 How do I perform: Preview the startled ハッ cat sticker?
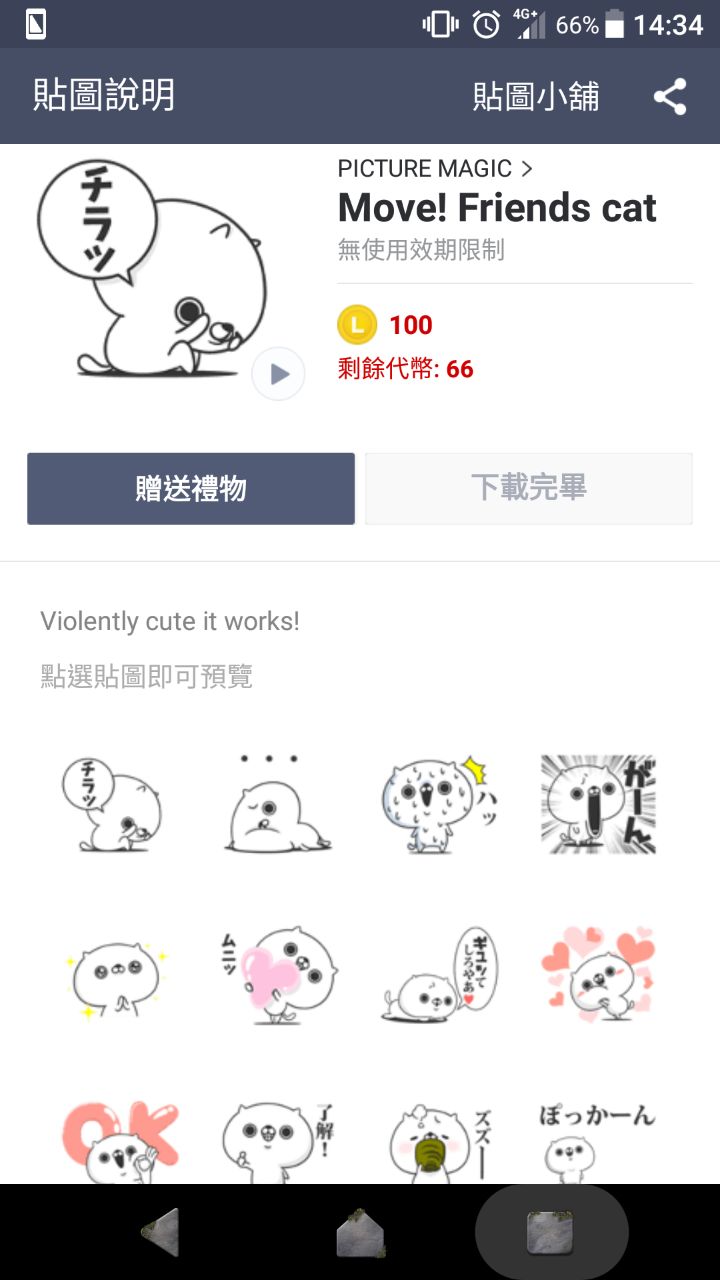[x=440, y=804]
